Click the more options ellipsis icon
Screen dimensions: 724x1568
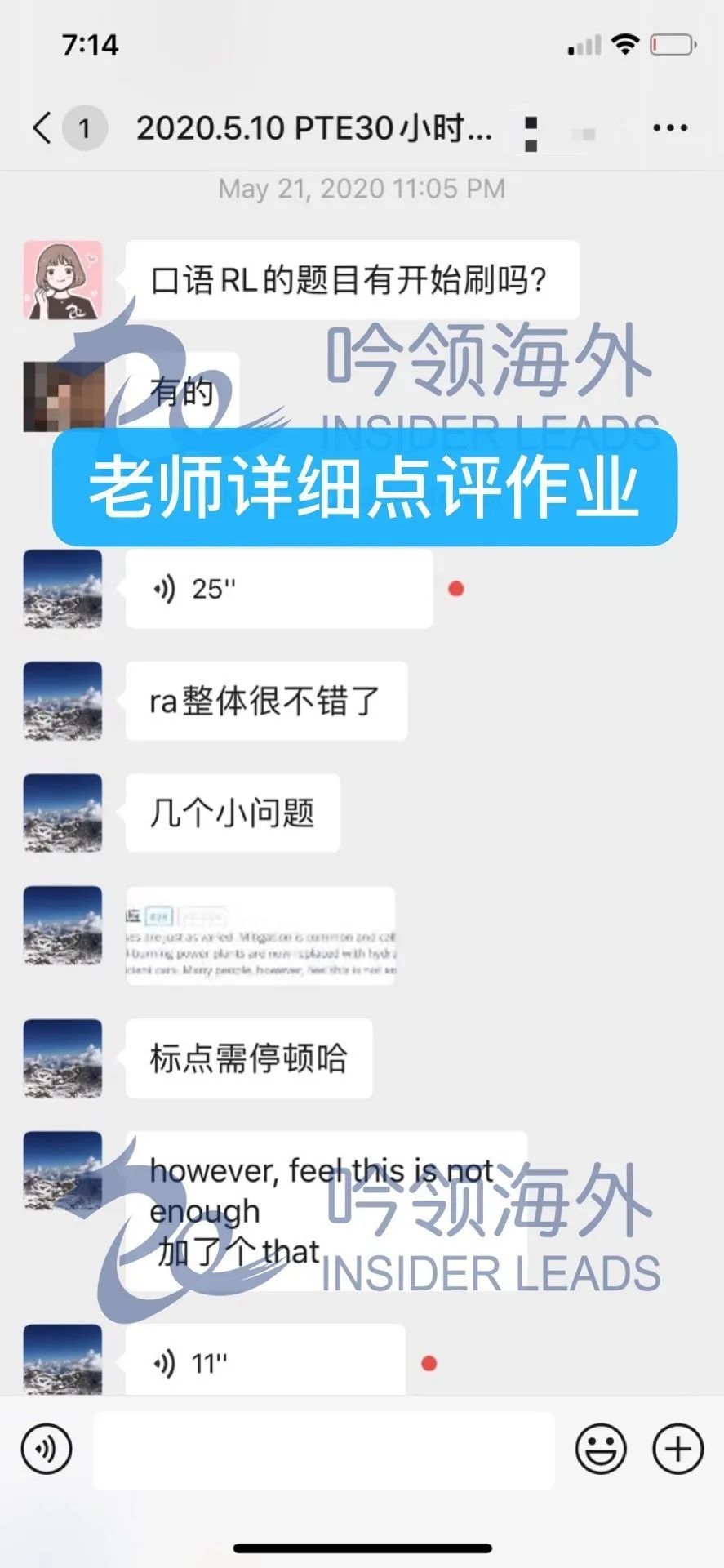click(671, 127)
